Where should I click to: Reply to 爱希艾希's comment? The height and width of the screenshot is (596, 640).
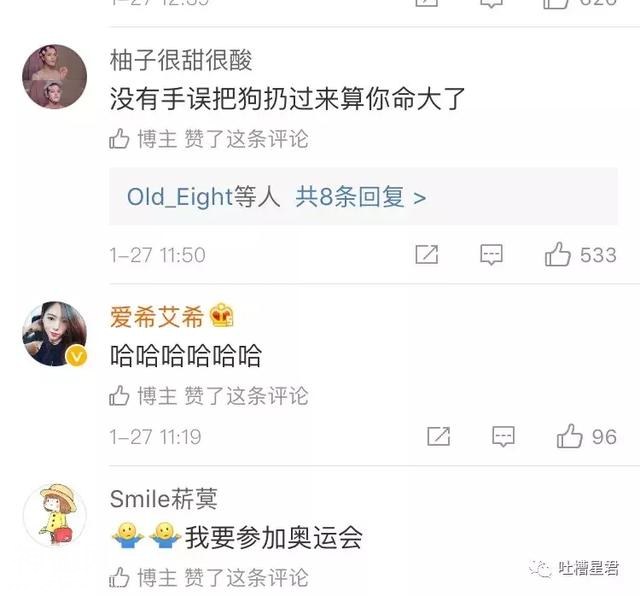click(503, 437)
